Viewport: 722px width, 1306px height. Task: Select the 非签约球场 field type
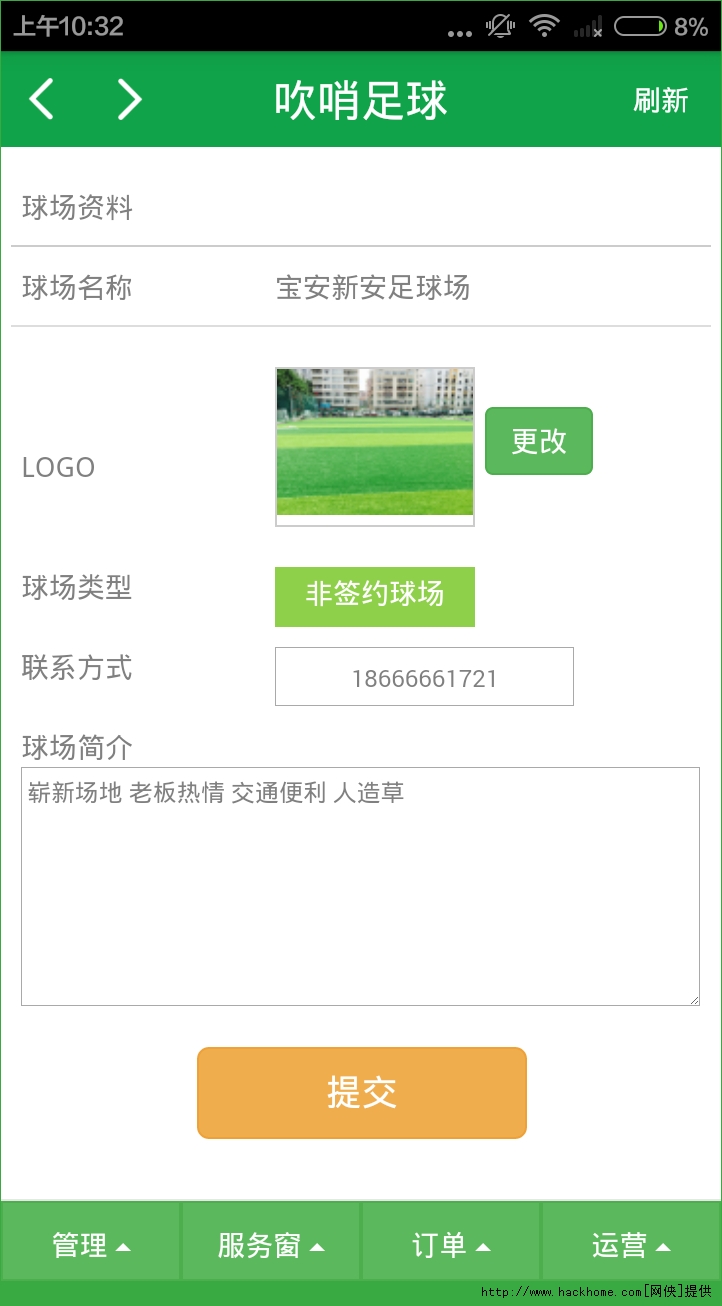(375, 596)
